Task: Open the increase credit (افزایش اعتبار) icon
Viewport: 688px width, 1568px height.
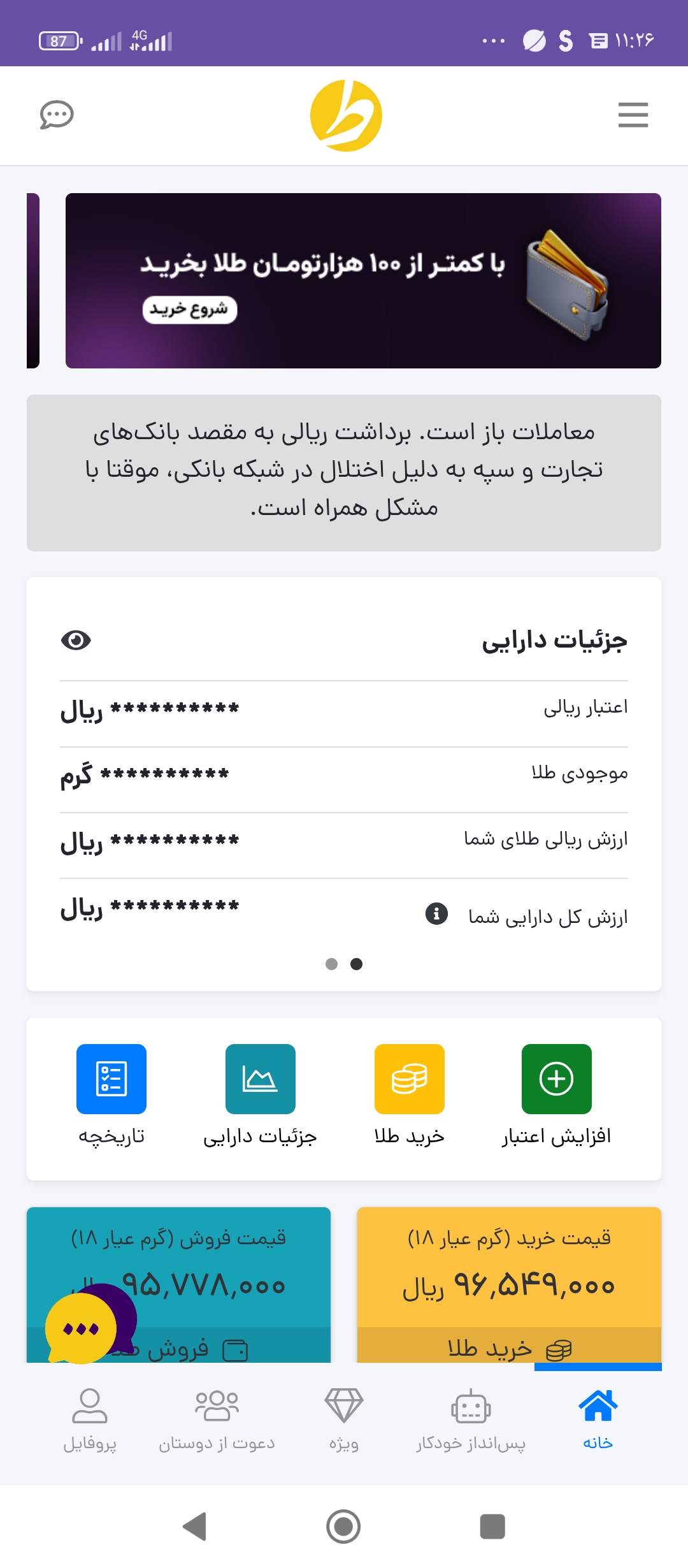Action: coord(558,1079)
